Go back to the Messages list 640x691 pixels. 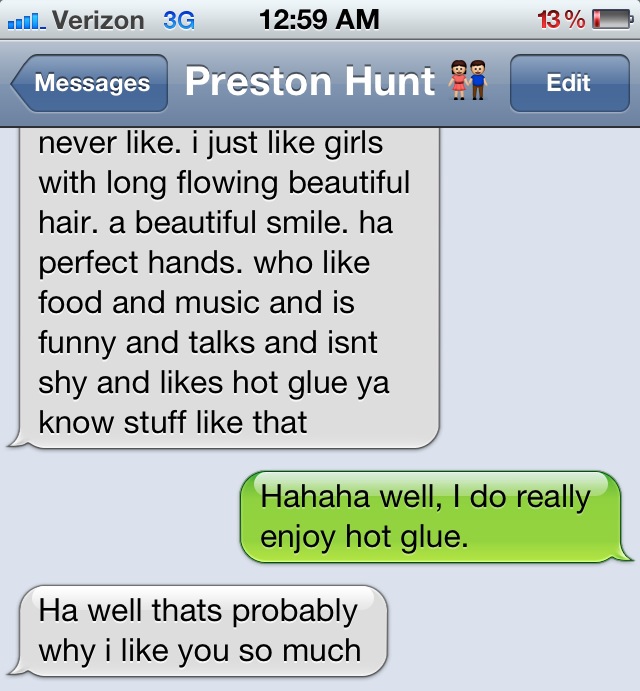[90, 84]
